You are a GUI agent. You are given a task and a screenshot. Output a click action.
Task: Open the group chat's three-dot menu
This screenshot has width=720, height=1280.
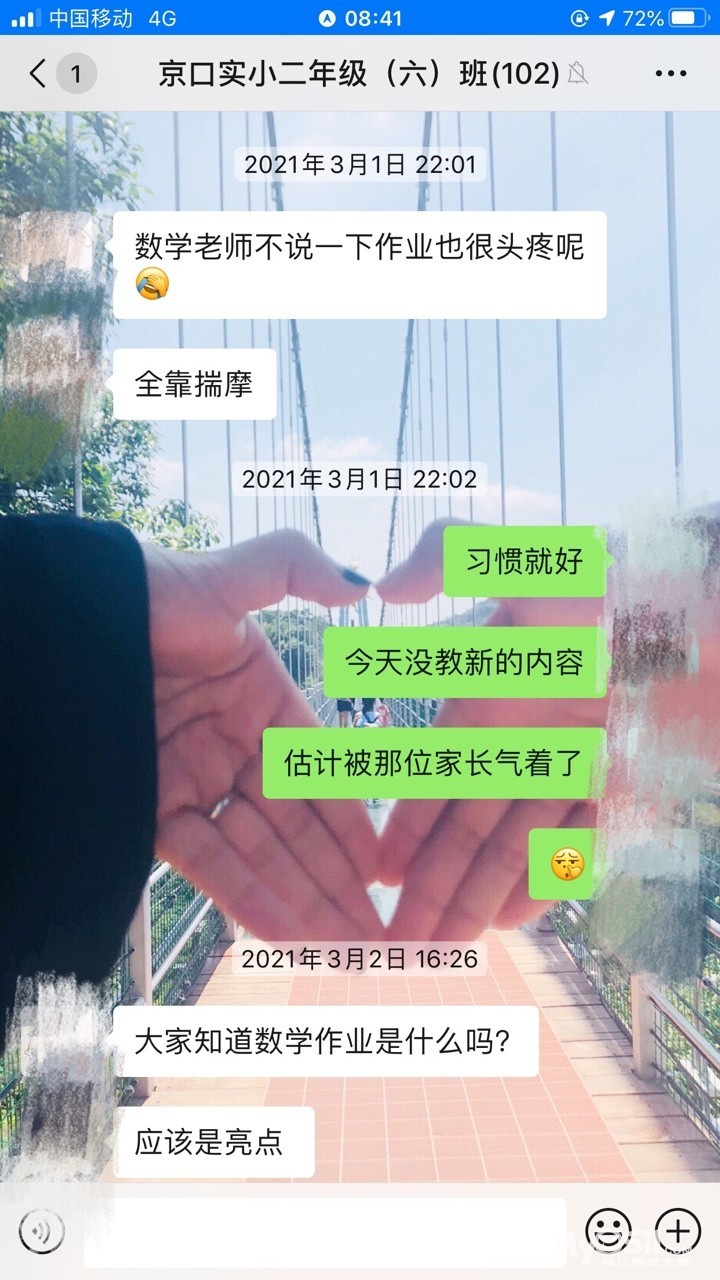[x=670, y=73]
